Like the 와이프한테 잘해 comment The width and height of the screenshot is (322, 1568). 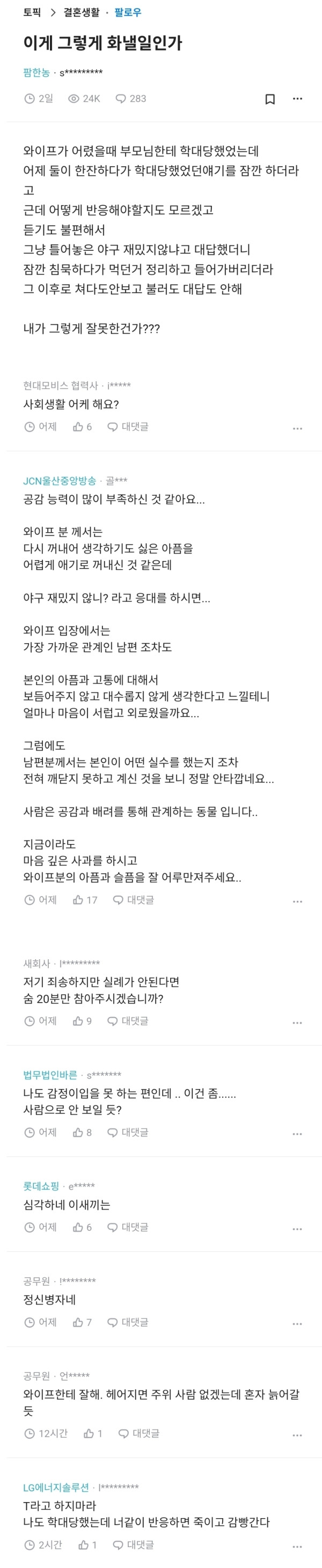93,1433
